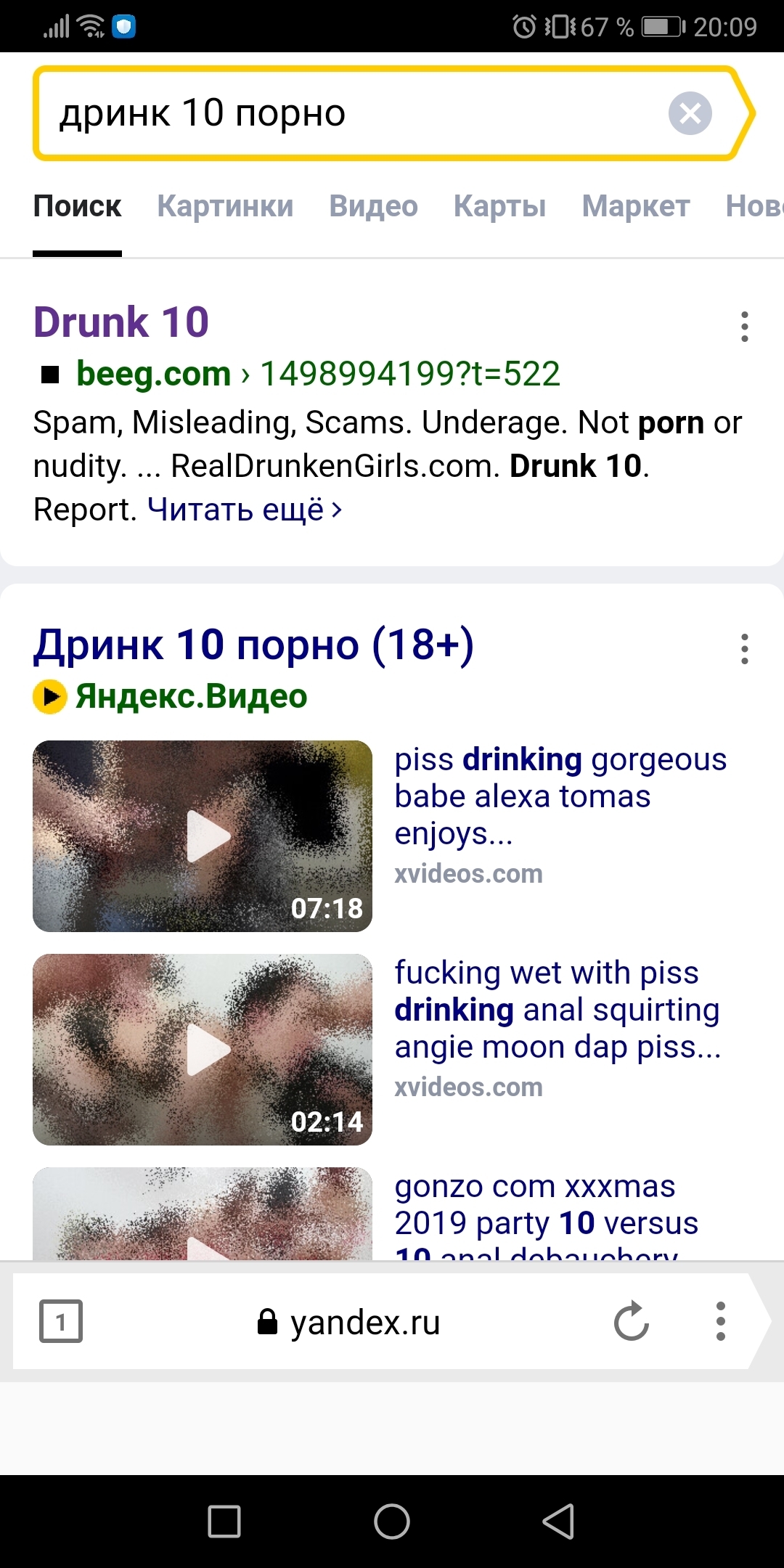Switch to the Видео tab
The height and width of the screenshot is (1568, 784).
coord(373,207)
